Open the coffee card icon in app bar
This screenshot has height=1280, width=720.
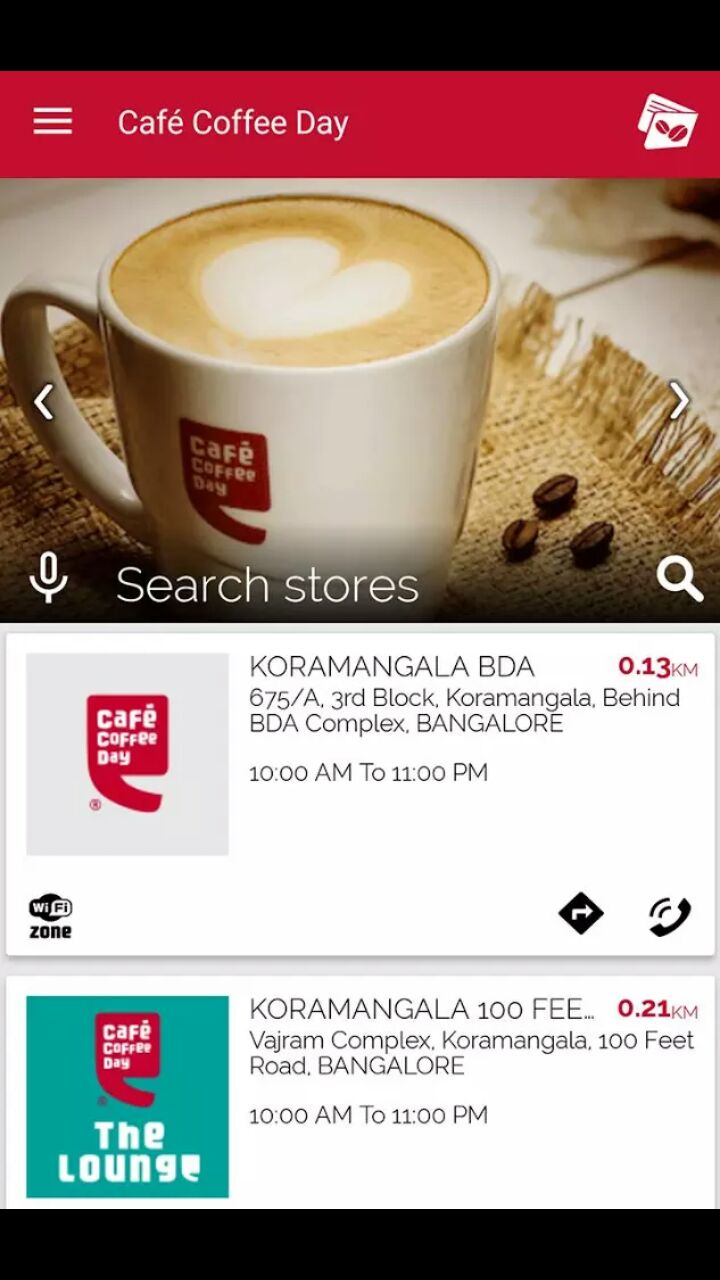(667, 123)
